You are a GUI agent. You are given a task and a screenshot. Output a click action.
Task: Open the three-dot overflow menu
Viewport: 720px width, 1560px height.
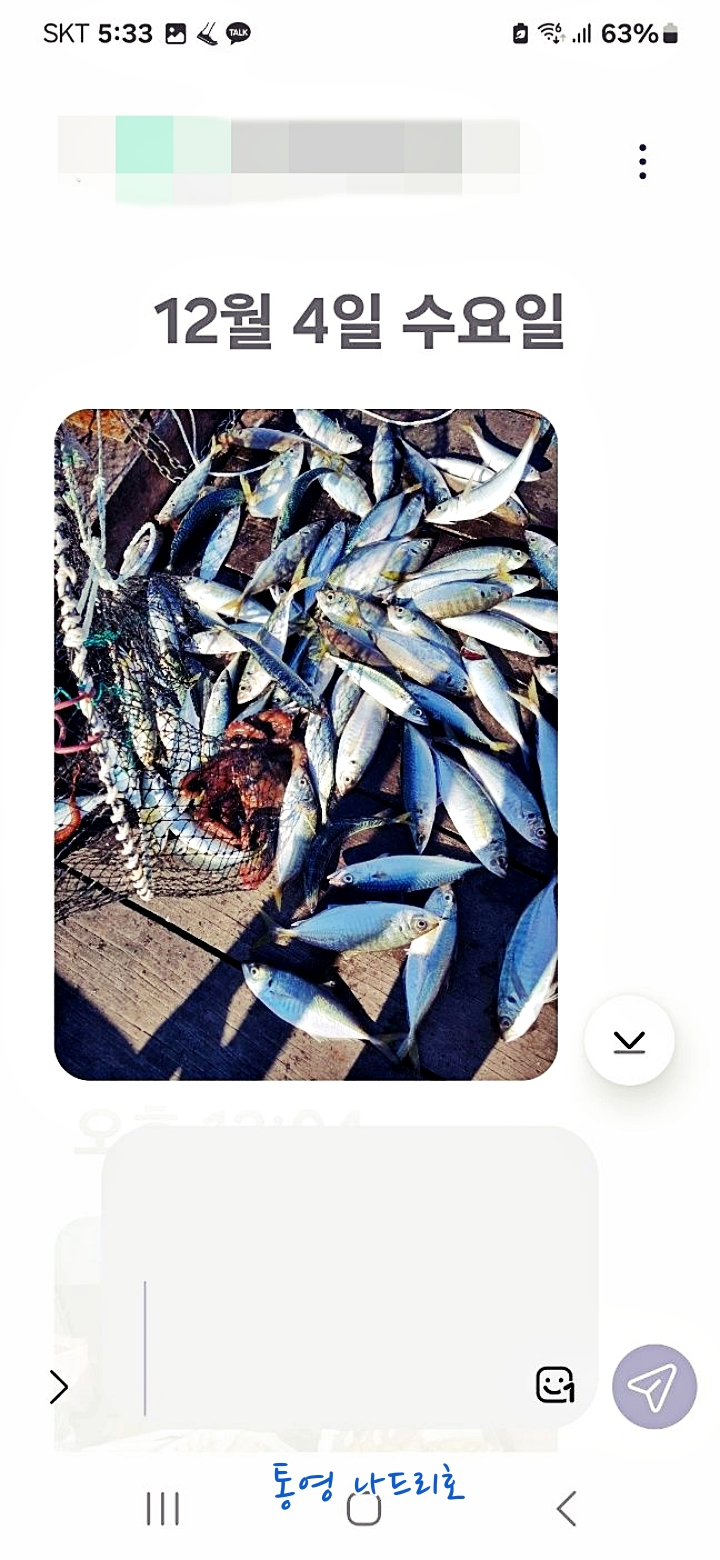click(642, 161)
